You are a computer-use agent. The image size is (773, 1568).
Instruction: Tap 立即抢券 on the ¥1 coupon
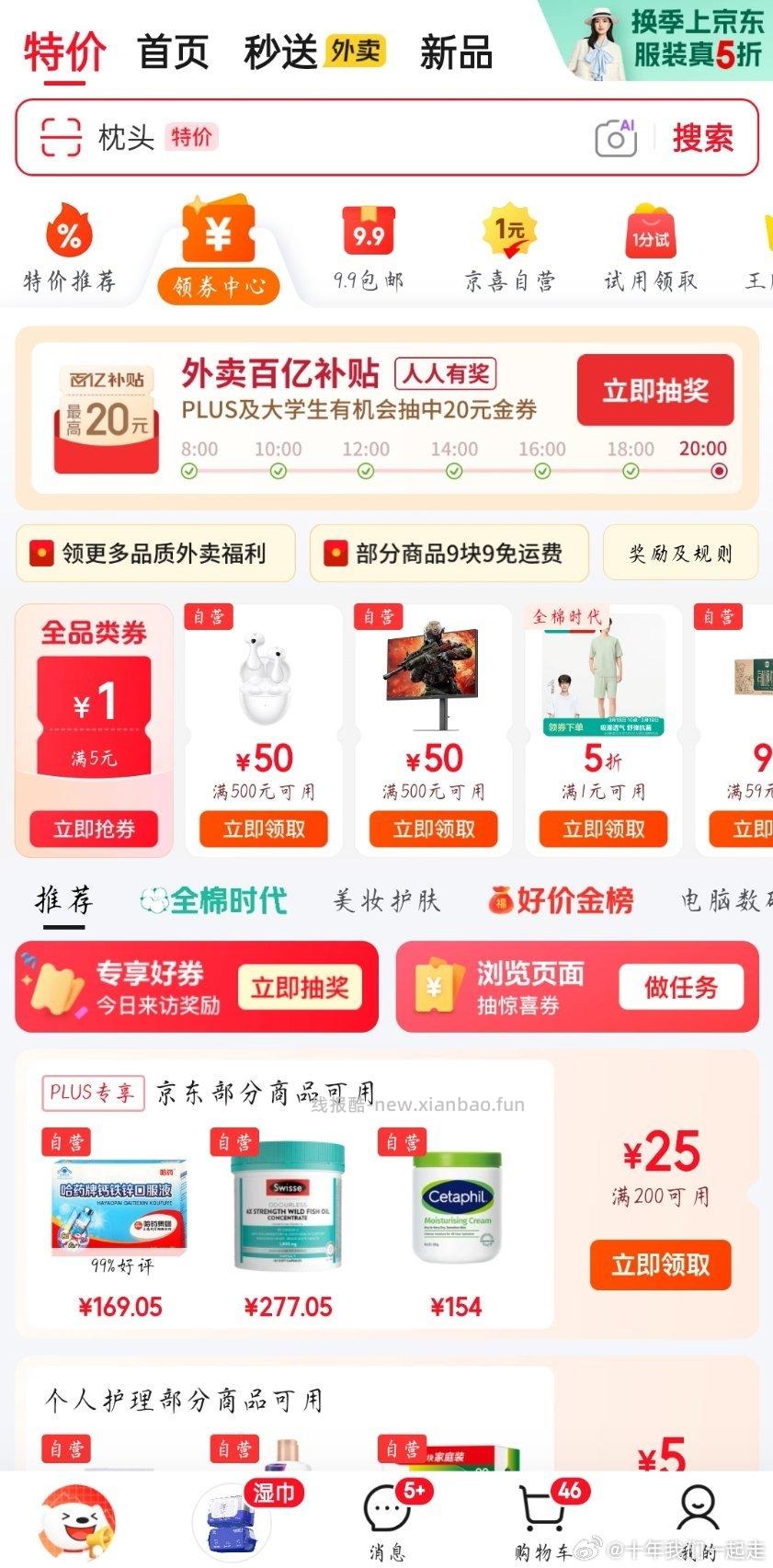click(x=93, y=829)
